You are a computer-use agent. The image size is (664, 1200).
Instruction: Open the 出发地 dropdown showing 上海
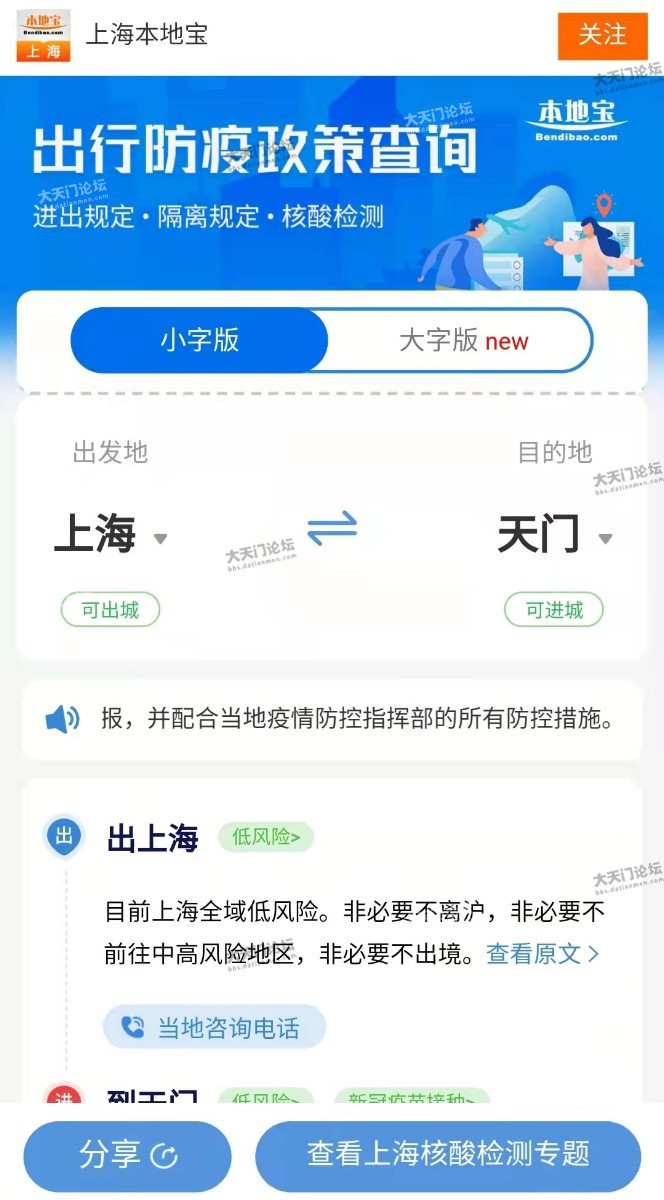[x=110, y=536]
